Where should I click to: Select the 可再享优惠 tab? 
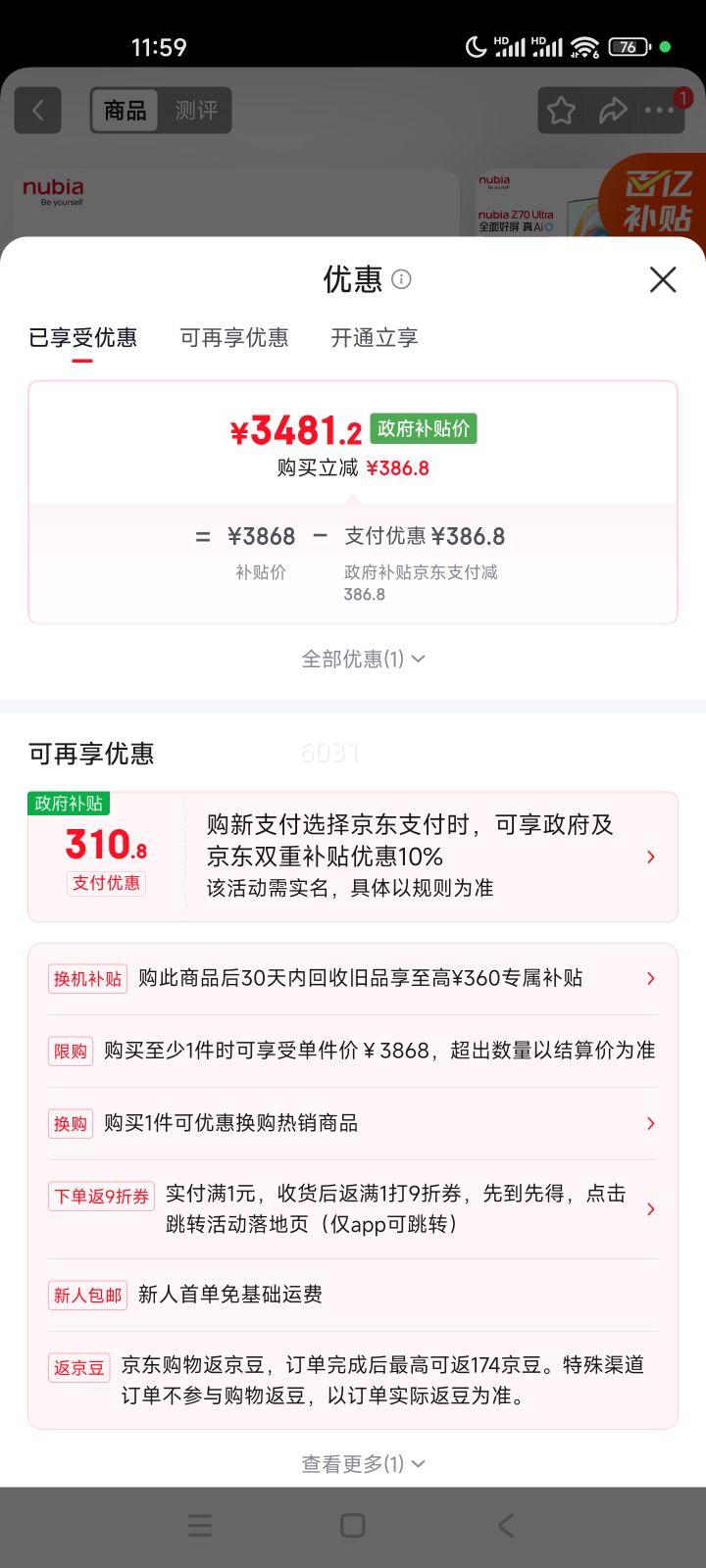tap(234, 337)
